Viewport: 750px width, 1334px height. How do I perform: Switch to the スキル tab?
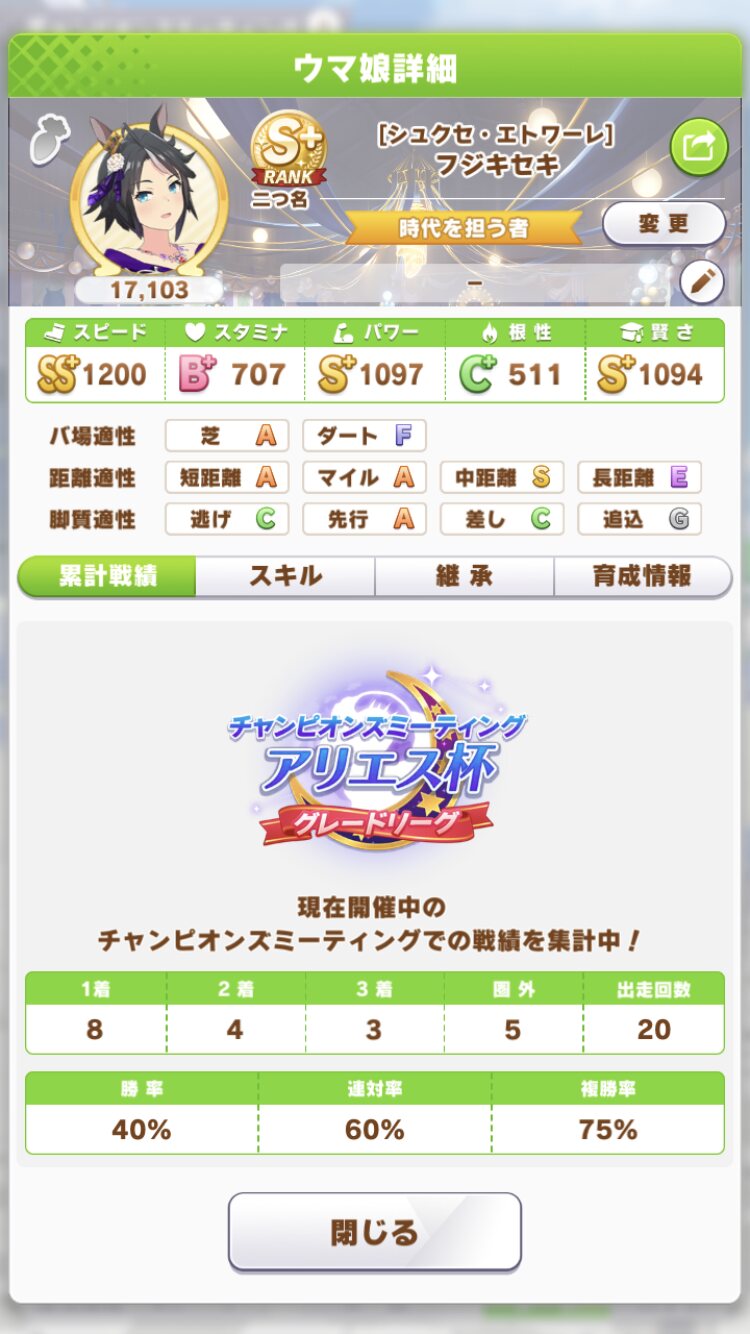285,576
